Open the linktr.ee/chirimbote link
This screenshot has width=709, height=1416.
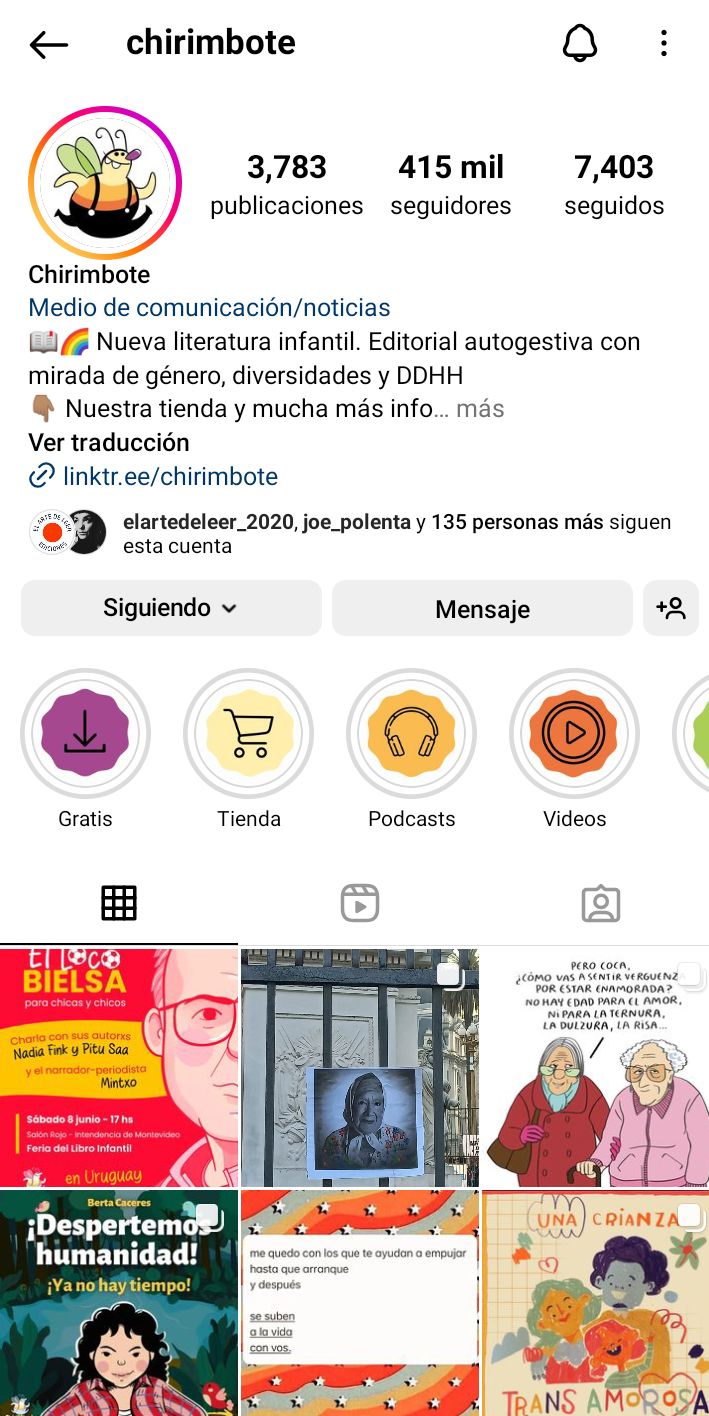coord(170,476)
